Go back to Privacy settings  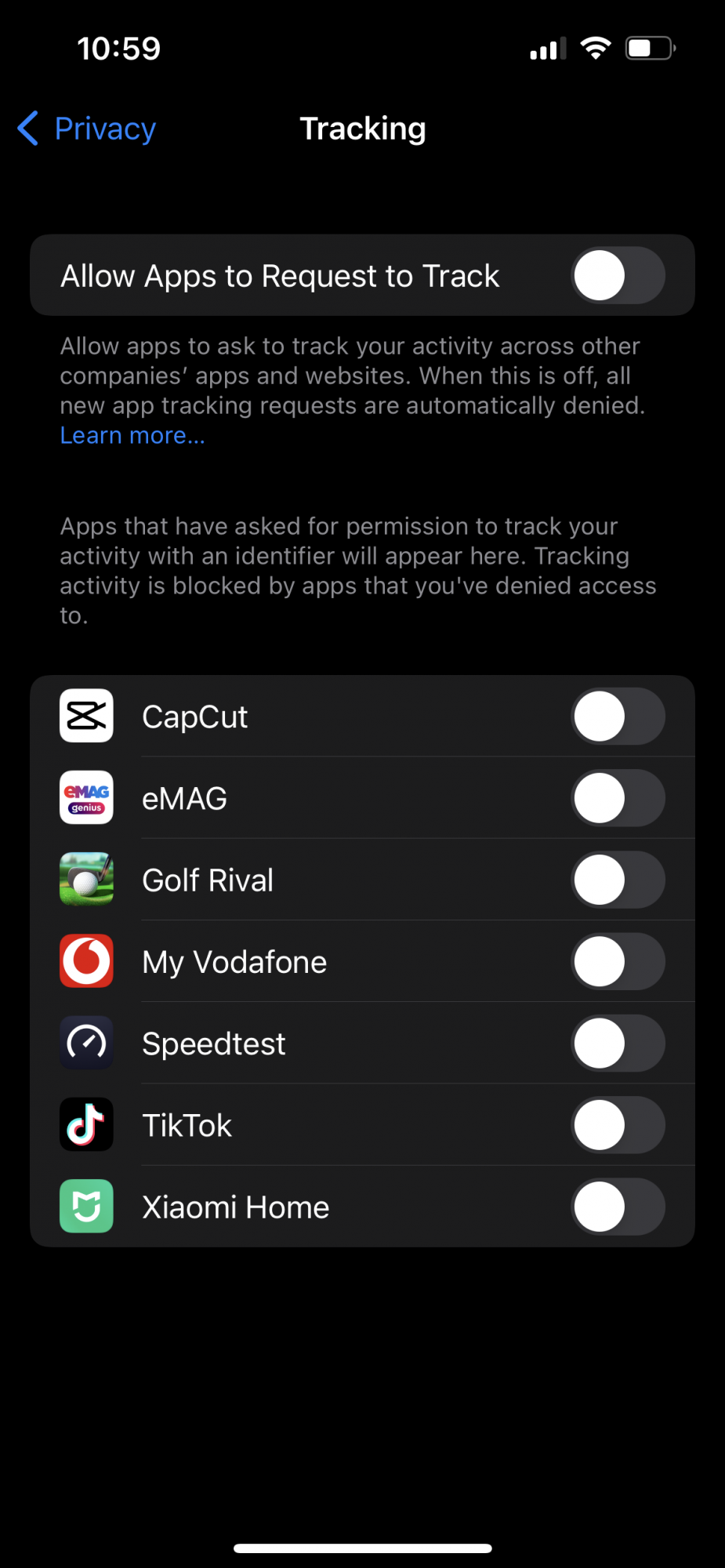[88, 129]
